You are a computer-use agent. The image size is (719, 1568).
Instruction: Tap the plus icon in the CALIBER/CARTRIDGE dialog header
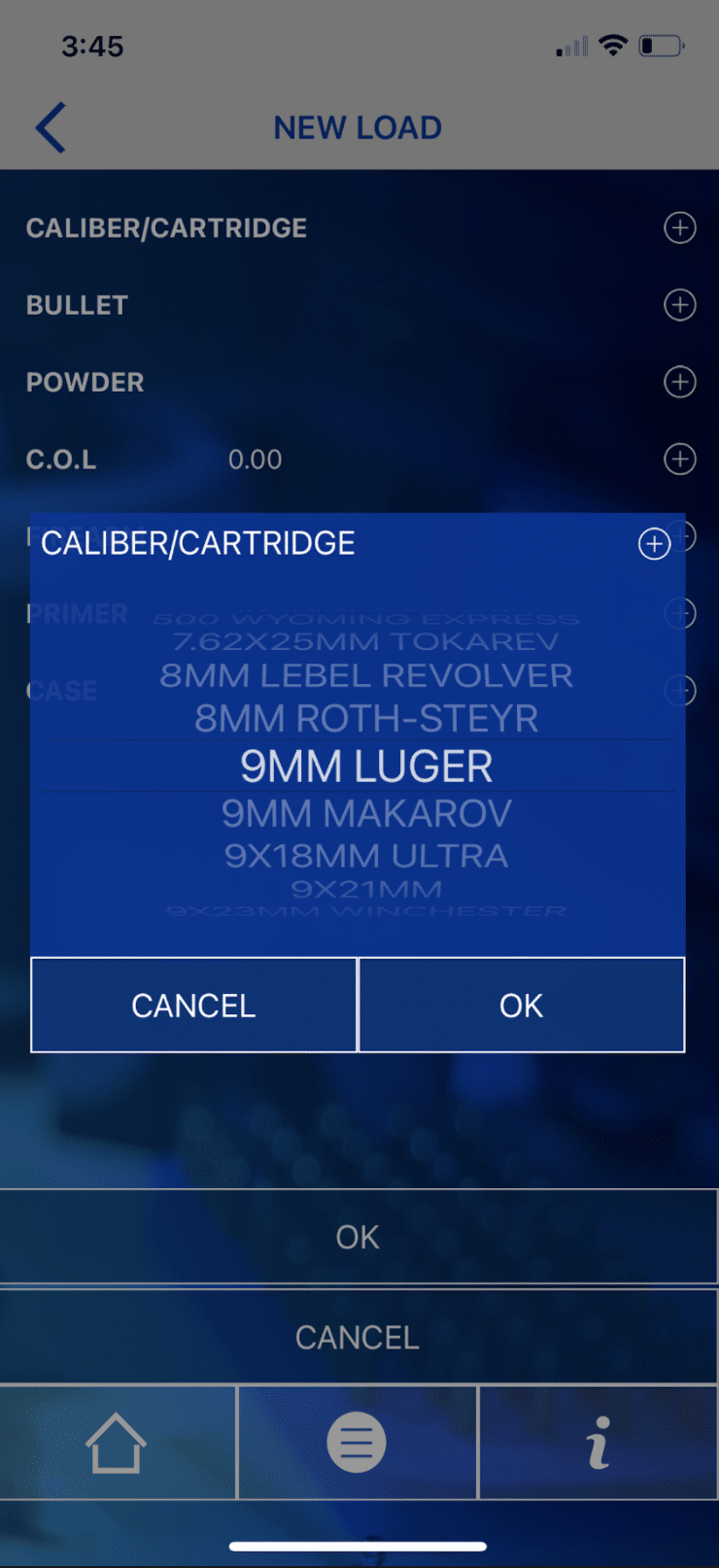click(654, 544)
